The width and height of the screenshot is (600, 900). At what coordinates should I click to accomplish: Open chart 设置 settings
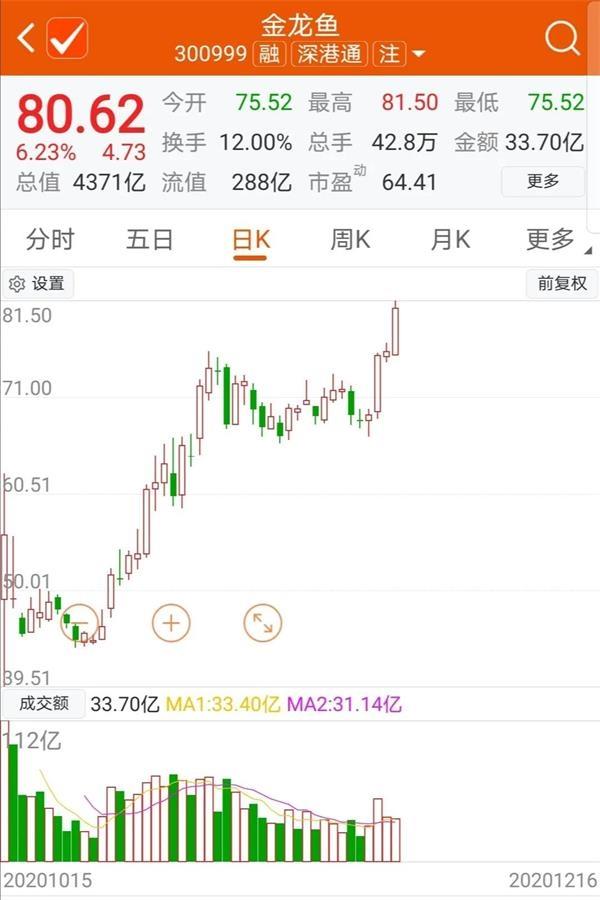38,284
